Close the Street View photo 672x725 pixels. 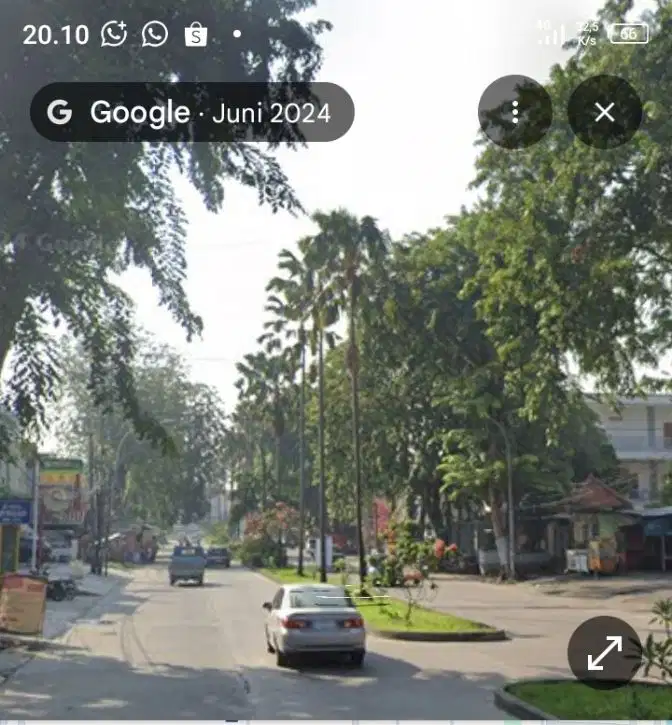[604, 112]
